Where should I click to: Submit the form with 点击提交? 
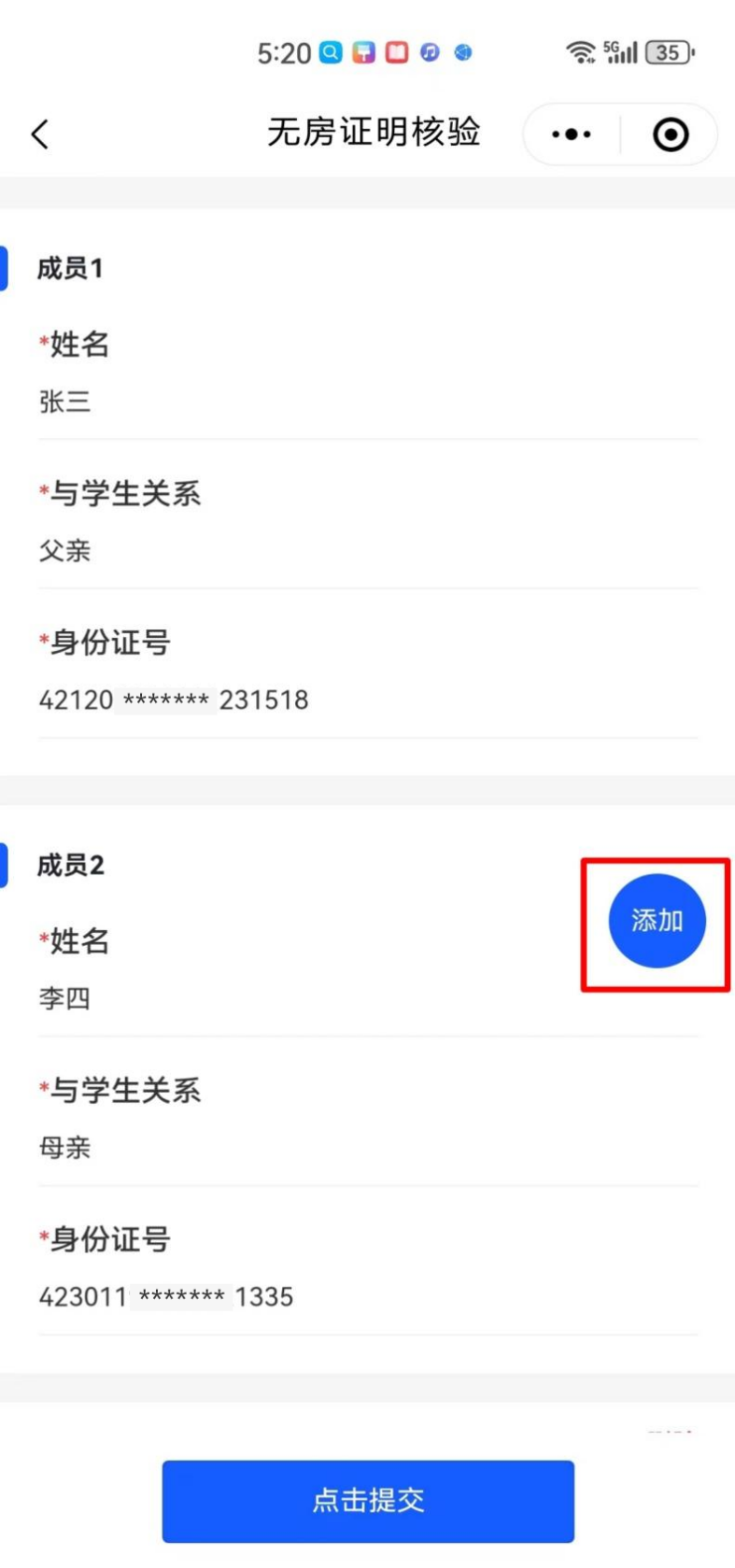(x=368, y=1501)
